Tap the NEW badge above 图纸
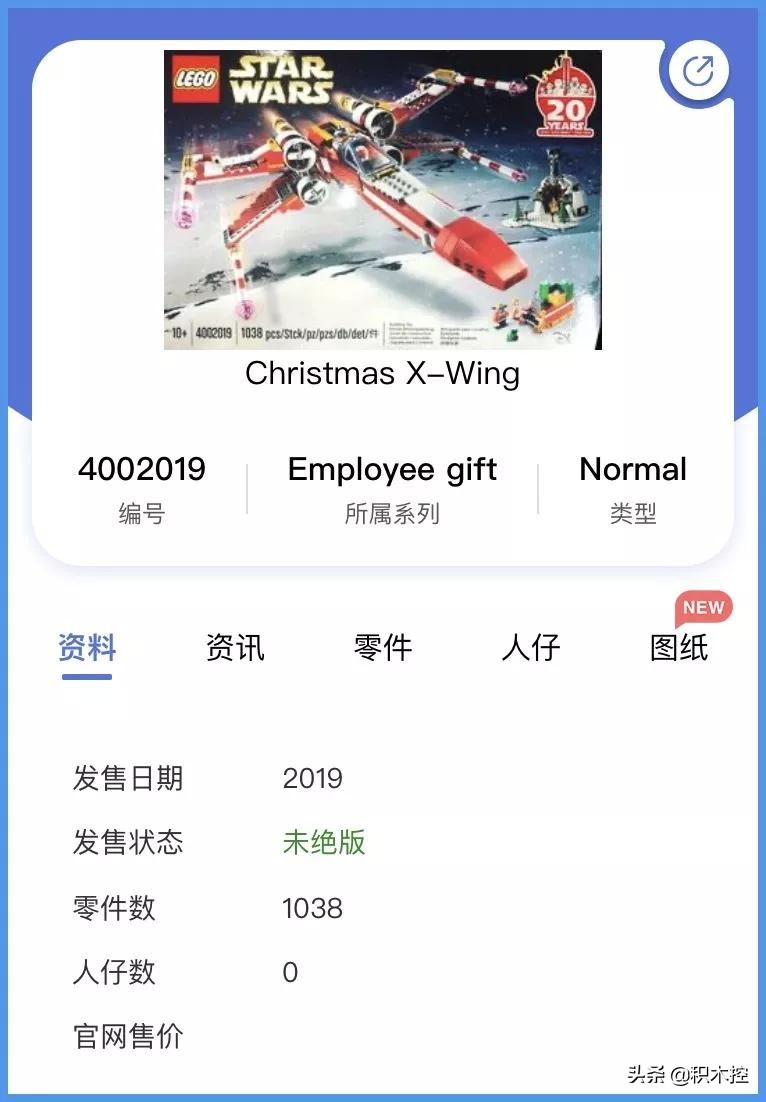The height and width of the screenshot is (1102, 766). tap(704, 607)
